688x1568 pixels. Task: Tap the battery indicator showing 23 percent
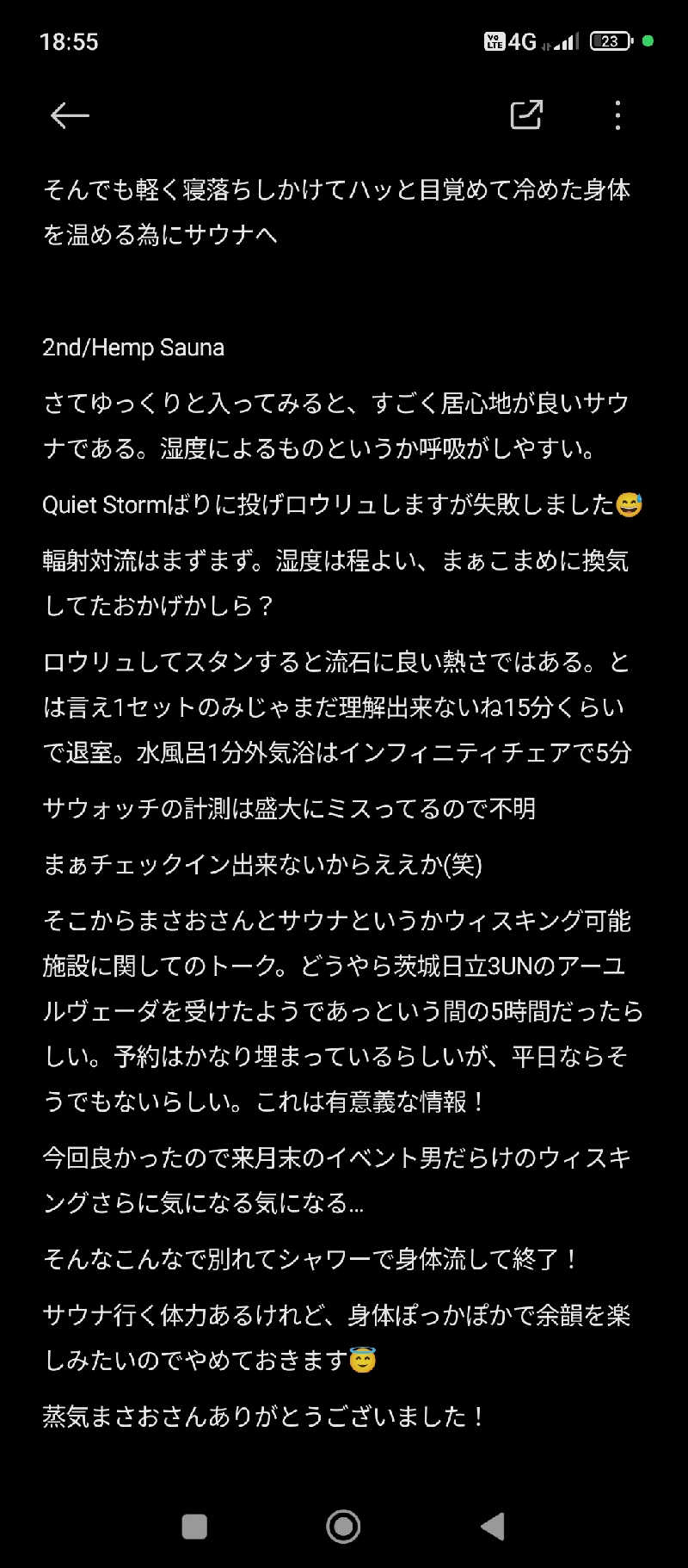click(x=611, y=40)
